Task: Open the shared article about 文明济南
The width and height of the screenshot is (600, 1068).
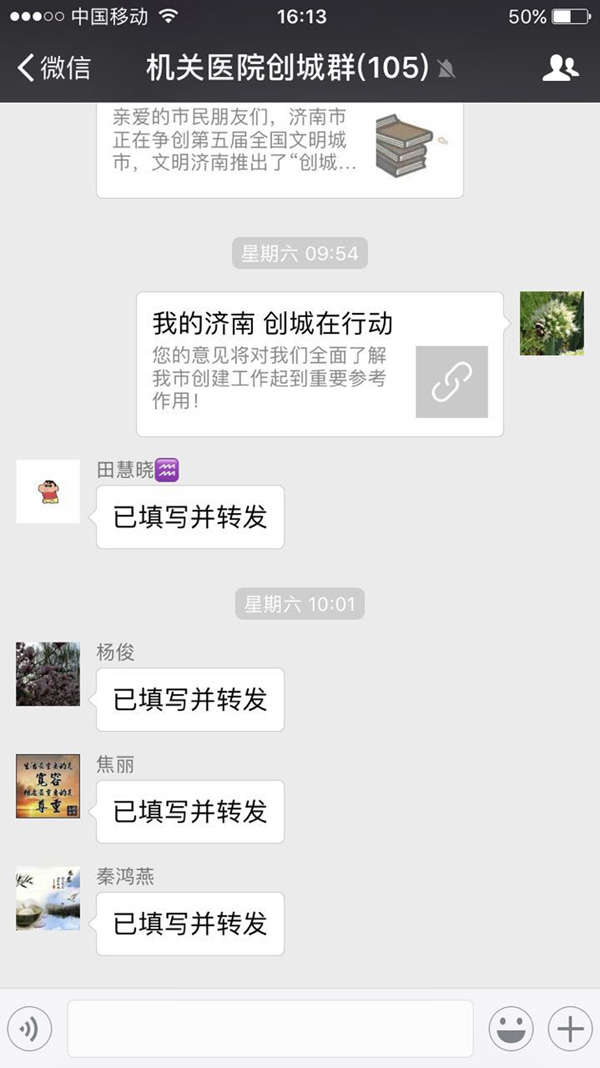Action: click(x=280, y=148)
